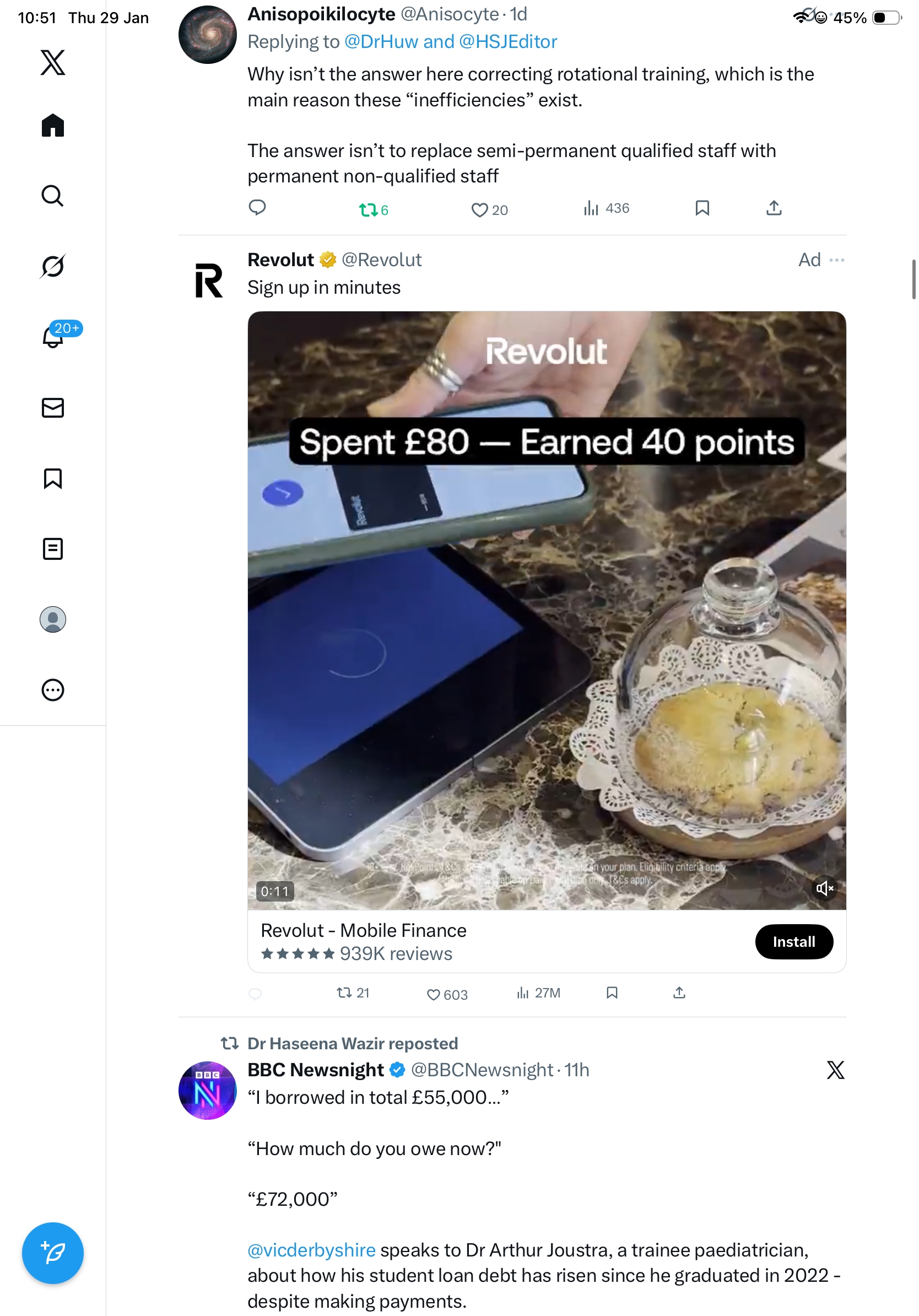Viewport: 919px width, 1316px height.
Task: Unmute the Revolut ad video
Action: (x=824, y=888)
